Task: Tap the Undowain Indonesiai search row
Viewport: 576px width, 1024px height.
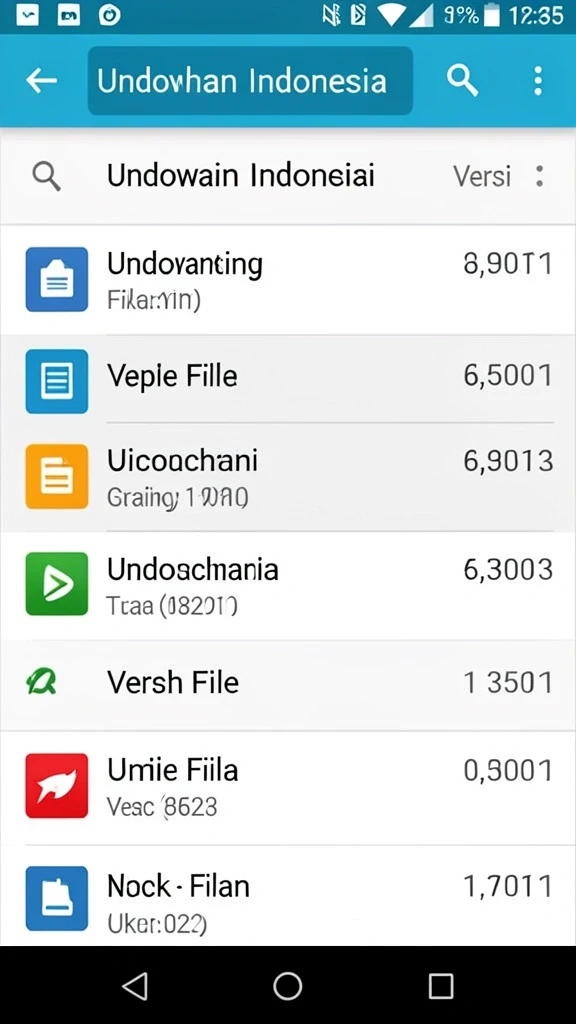Action: pos(288,176)
